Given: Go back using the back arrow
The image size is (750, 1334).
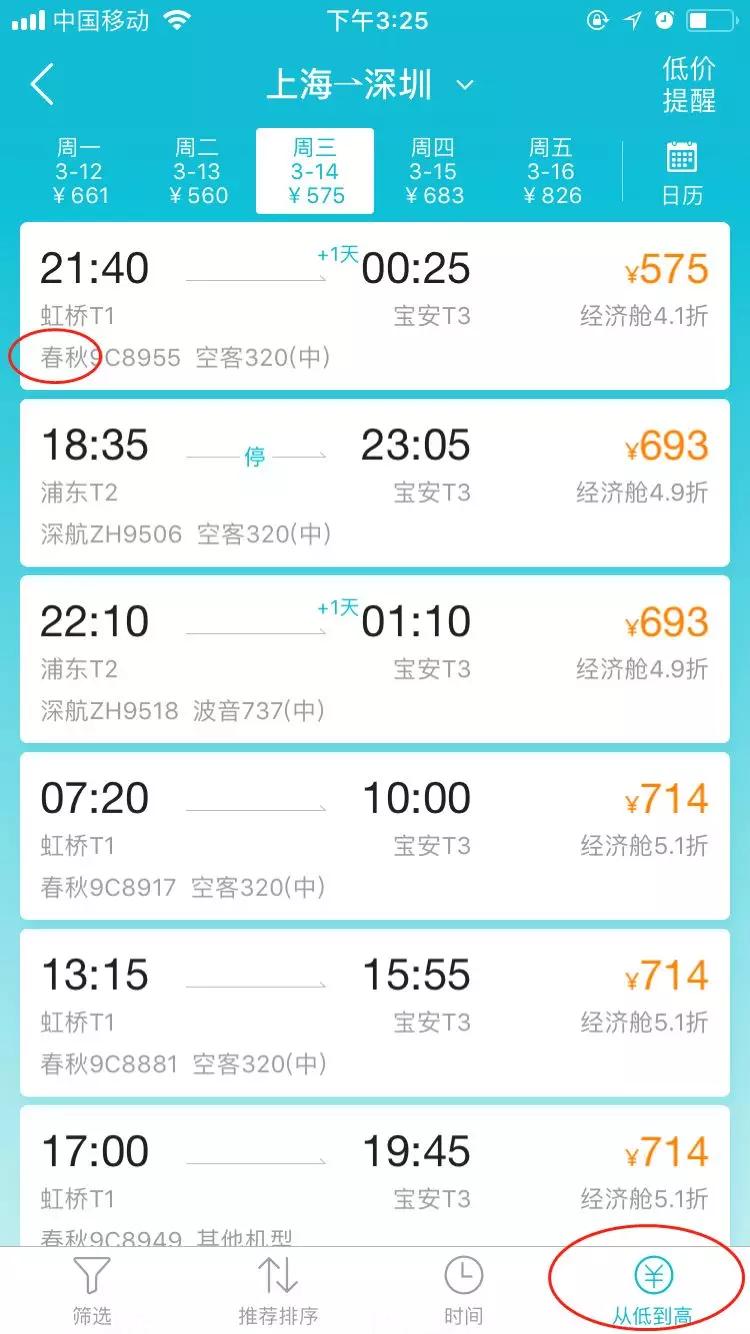Looking at the screenshot, I should pyautogui.click(x=42, y=85).
